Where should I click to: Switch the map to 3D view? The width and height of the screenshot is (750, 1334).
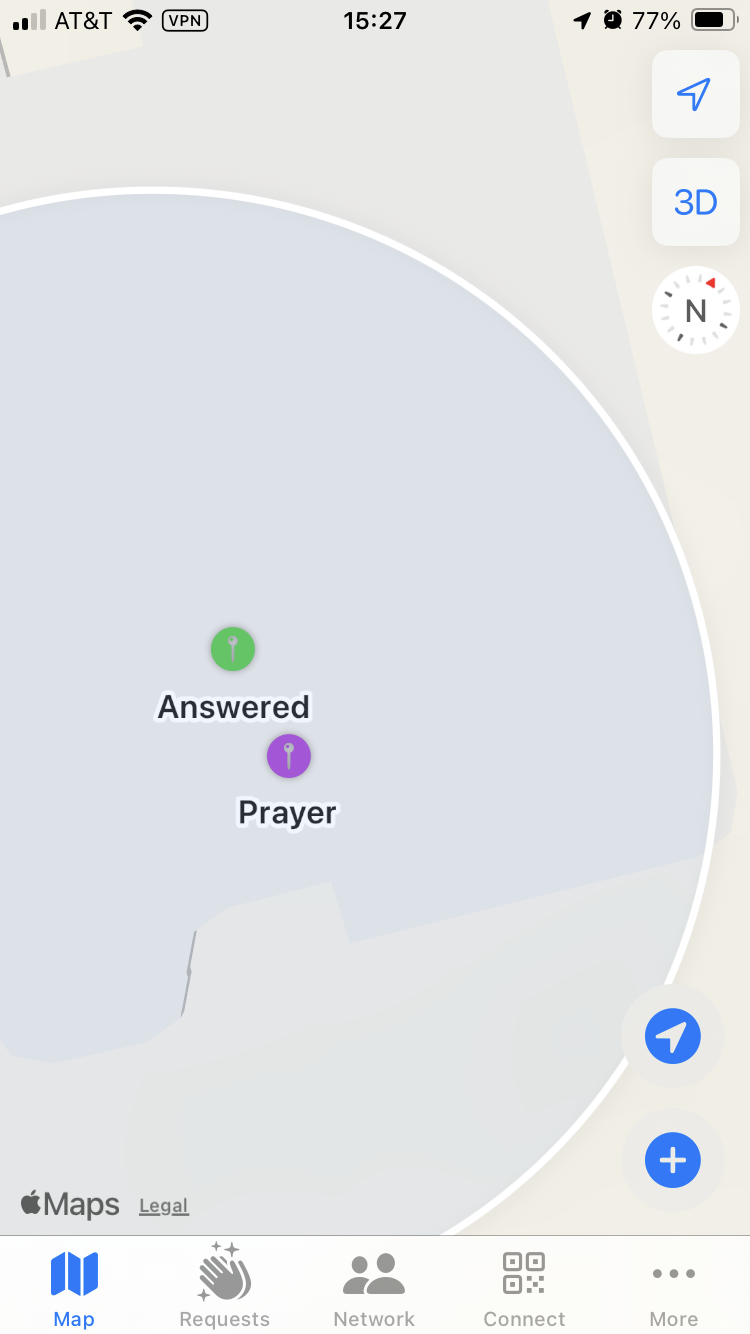695,202
